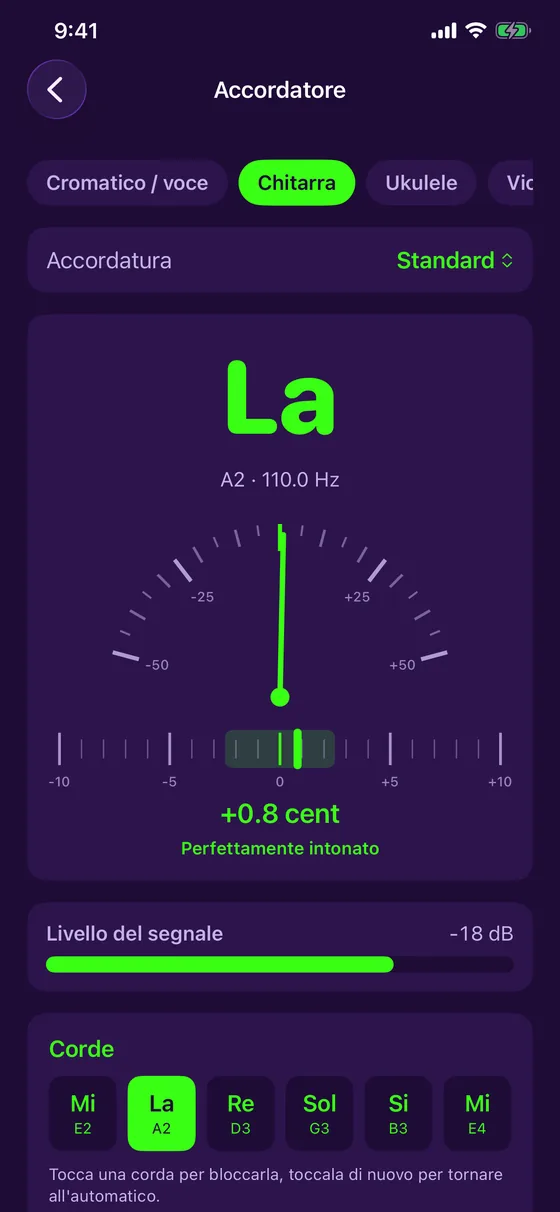Select the high Mi E4 string
Screen dimensions: 560x1212
click(478, 1113)
